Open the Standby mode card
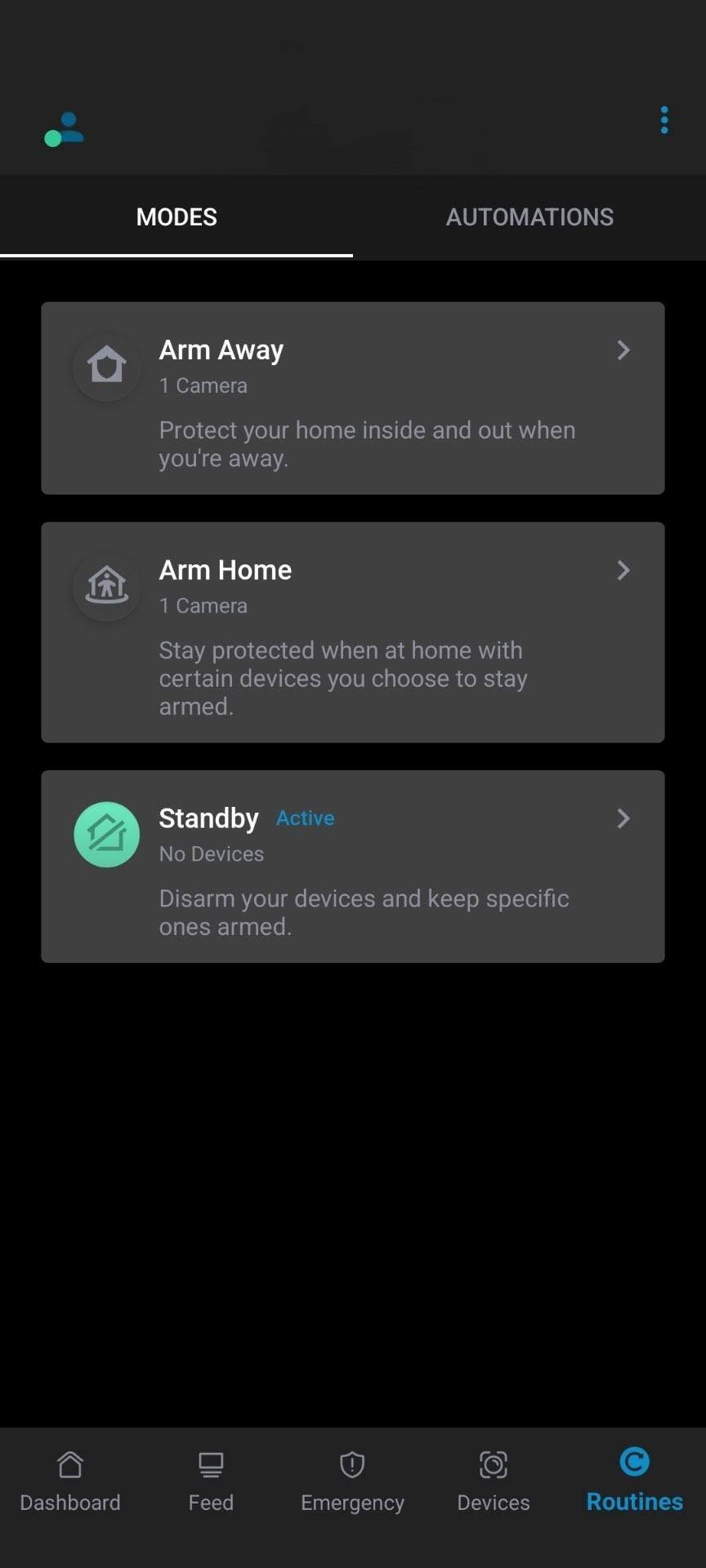Viewport: 706px width, 1568px height. (x=353, y=866)
